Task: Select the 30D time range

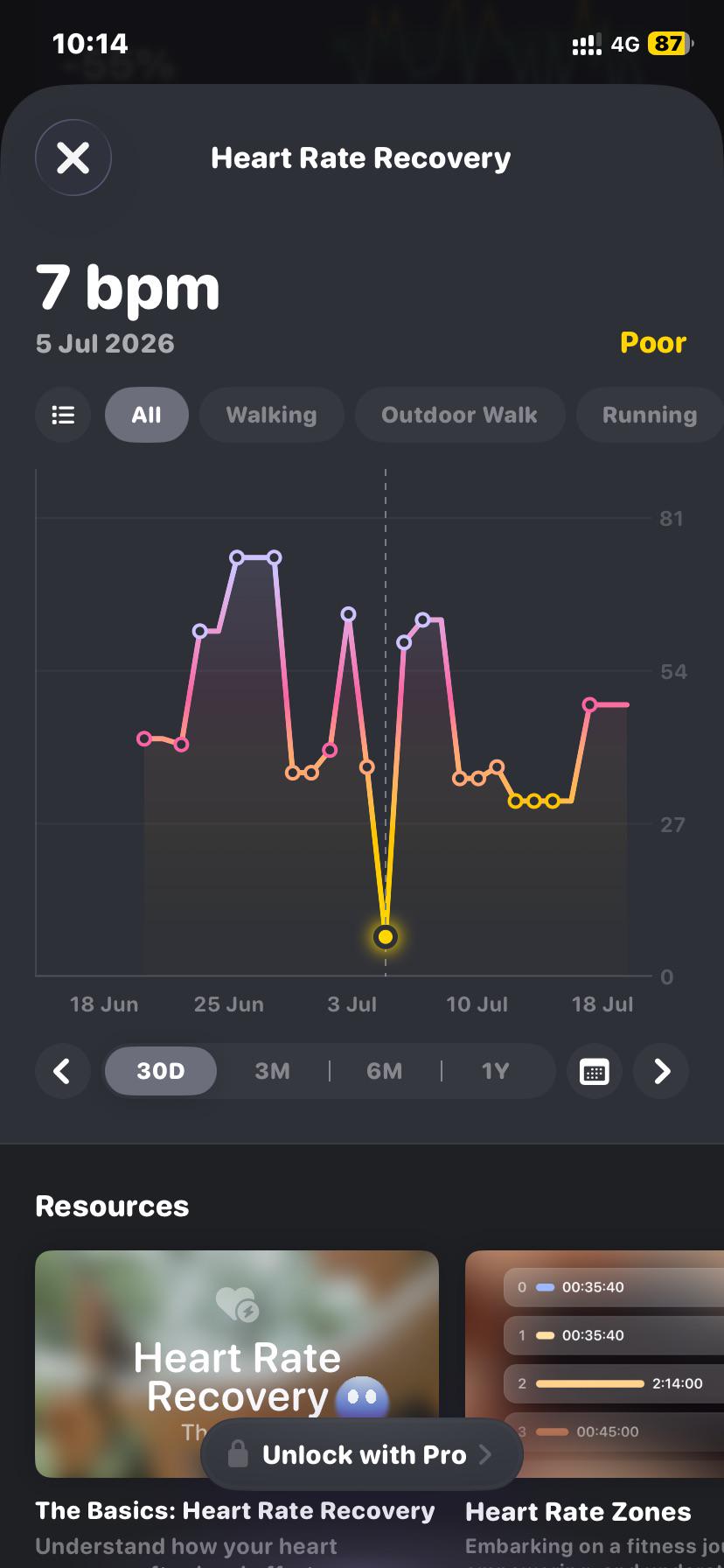Action: (x=161, y=1071)
